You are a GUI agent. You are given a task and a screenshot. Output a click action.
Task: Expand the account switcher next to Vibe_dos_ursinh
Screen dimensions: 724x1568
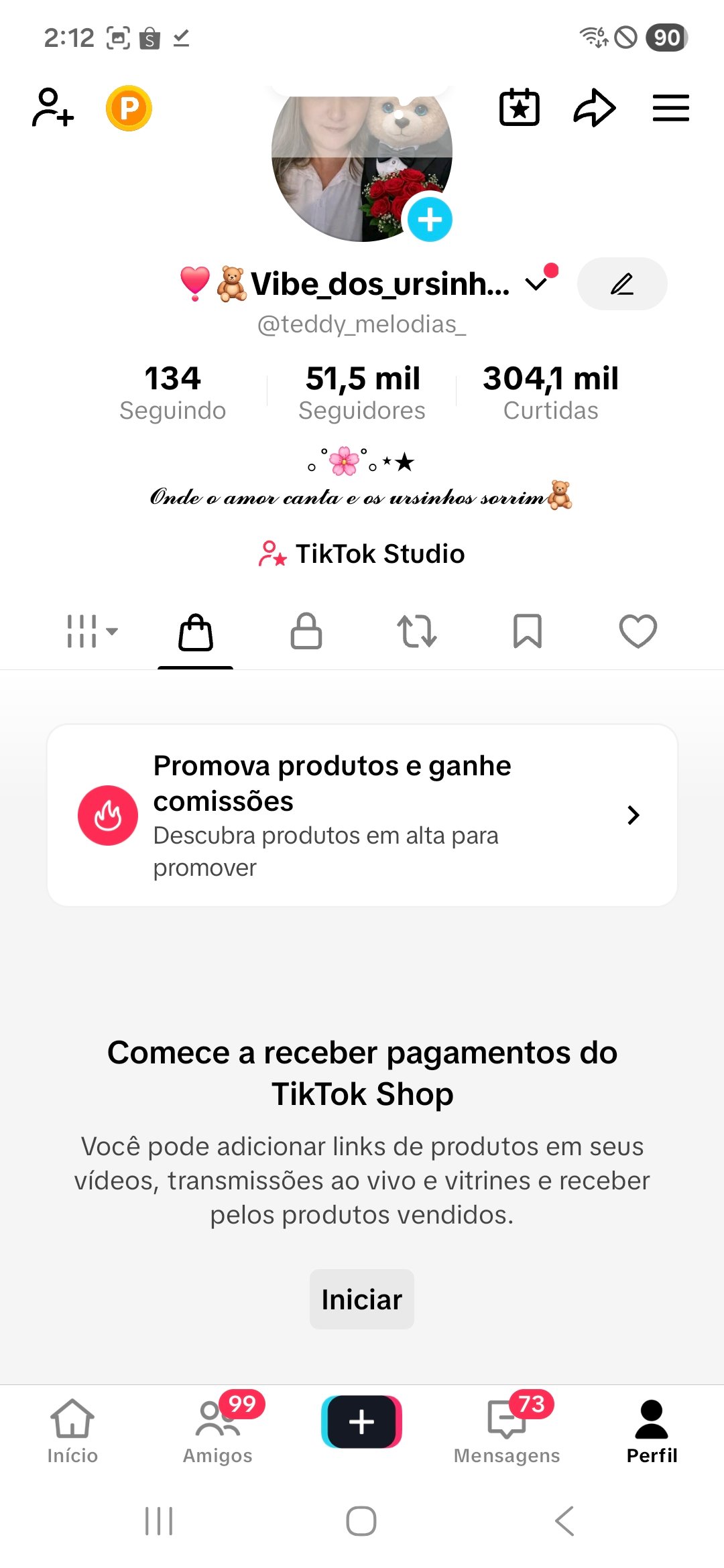coord(536,284)
